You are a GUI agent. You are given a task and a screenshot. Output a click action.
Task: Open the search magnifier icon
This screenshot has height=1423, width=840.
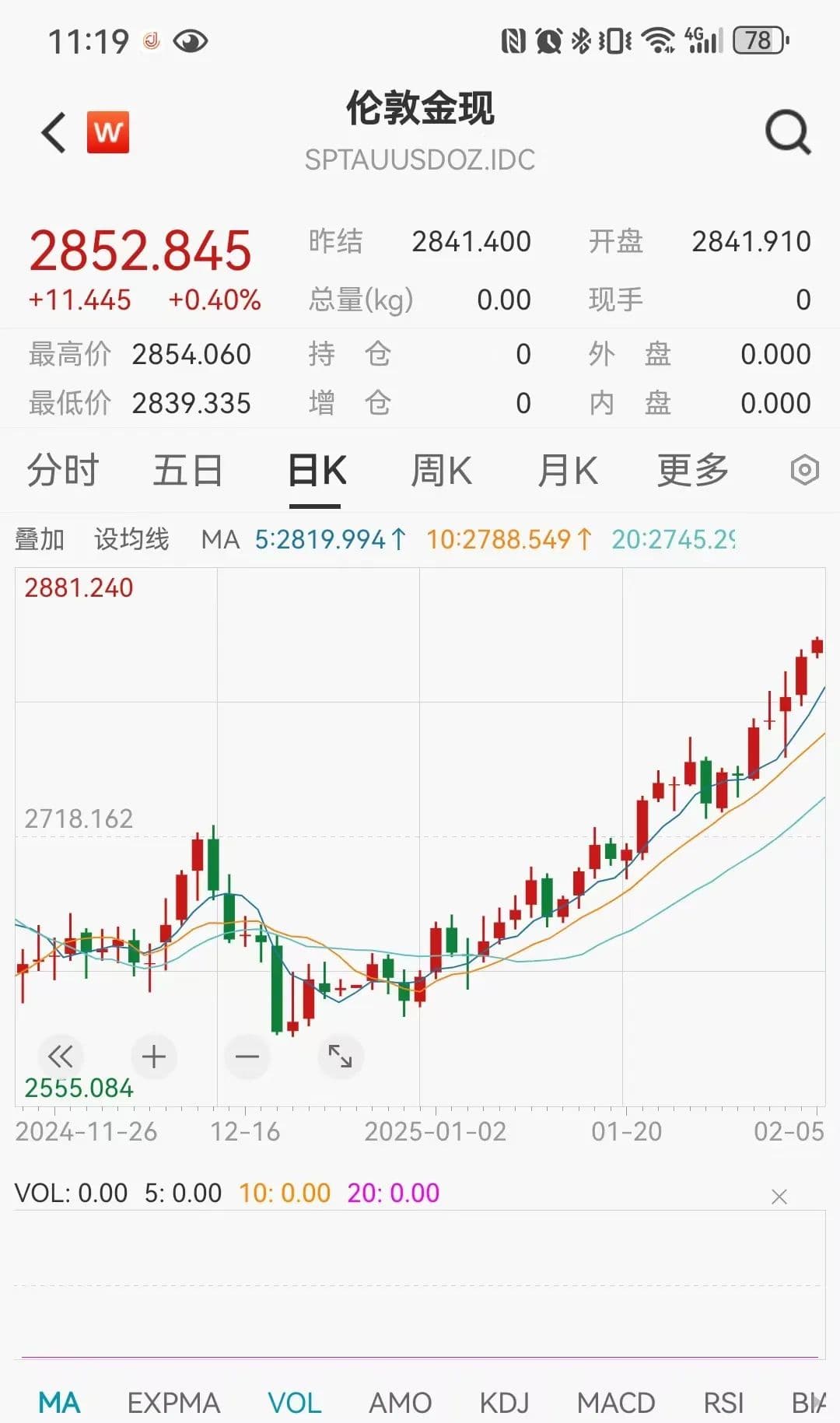[788, 132]
